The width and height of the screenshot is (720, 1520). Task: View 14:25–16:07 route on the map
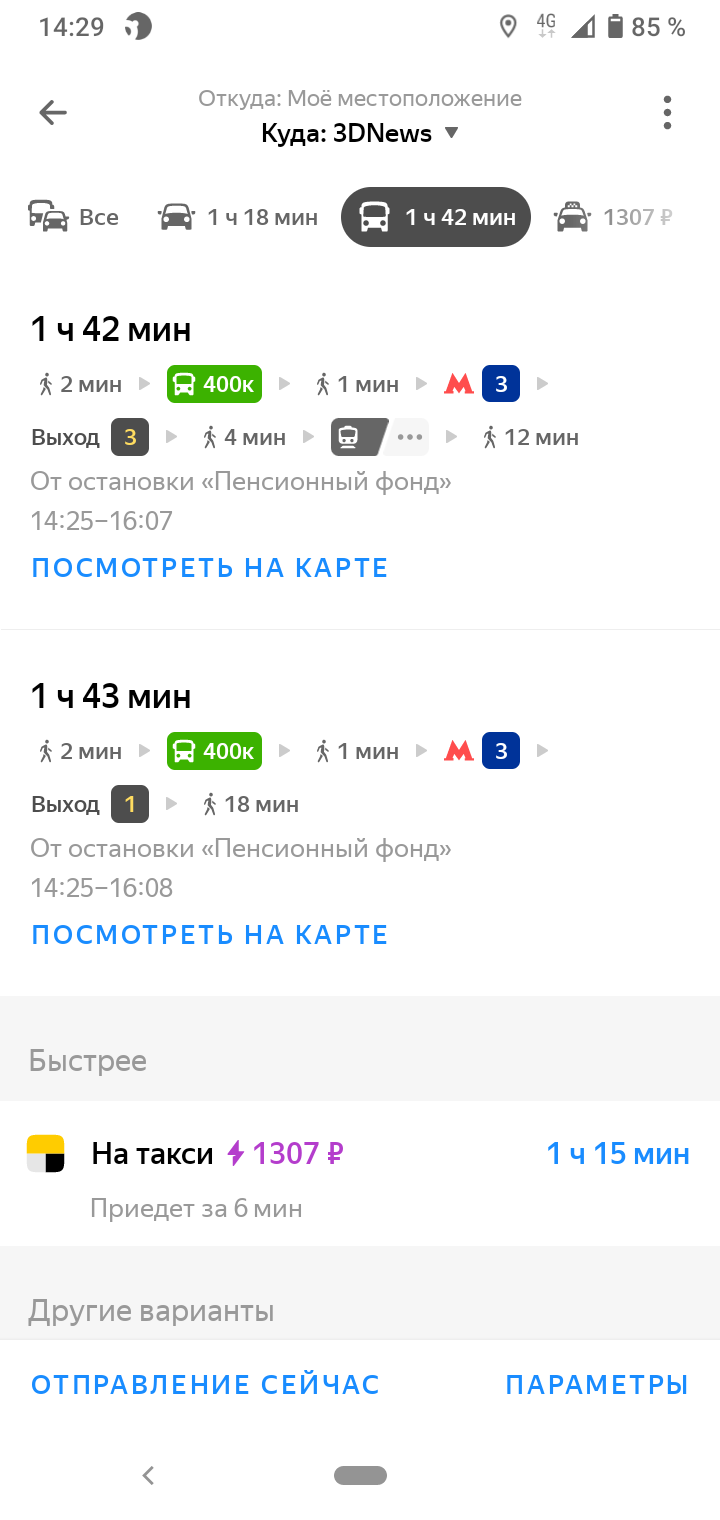[210, 568]
